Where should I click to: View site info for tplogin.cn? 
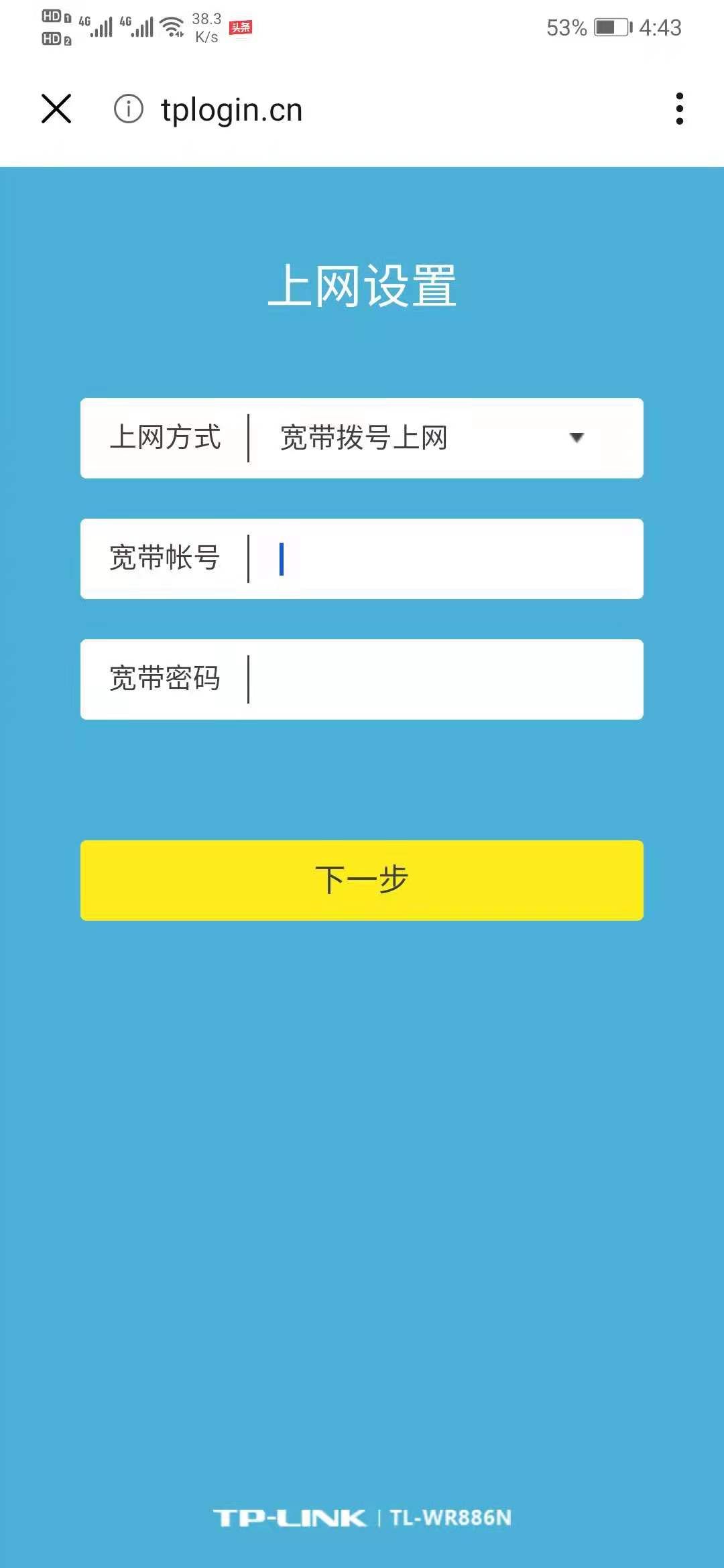click(128, 109)
